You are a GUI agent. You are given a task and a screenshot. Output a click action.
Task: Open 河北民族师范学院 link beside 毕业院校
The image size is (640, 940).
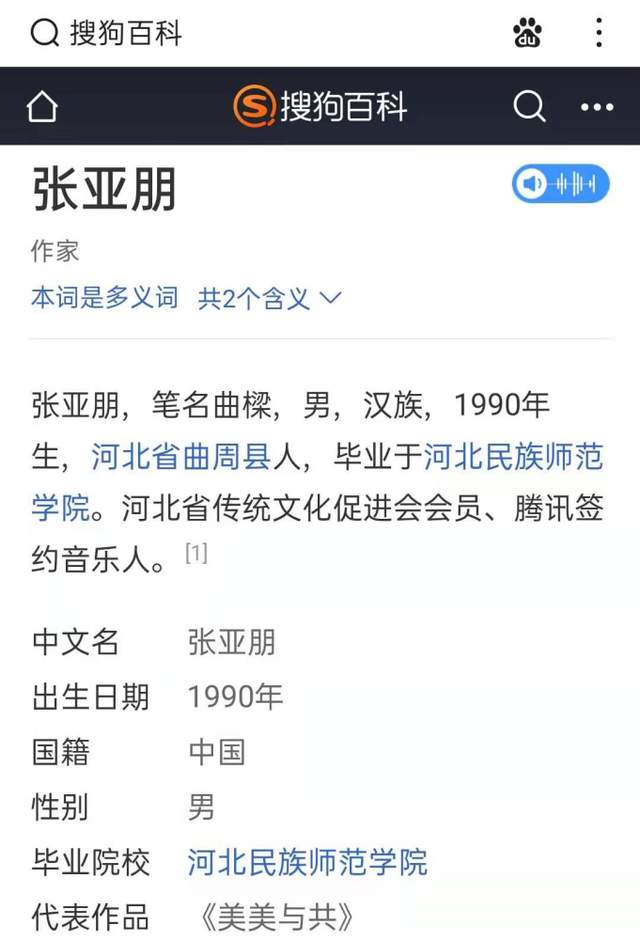[307, 861]
